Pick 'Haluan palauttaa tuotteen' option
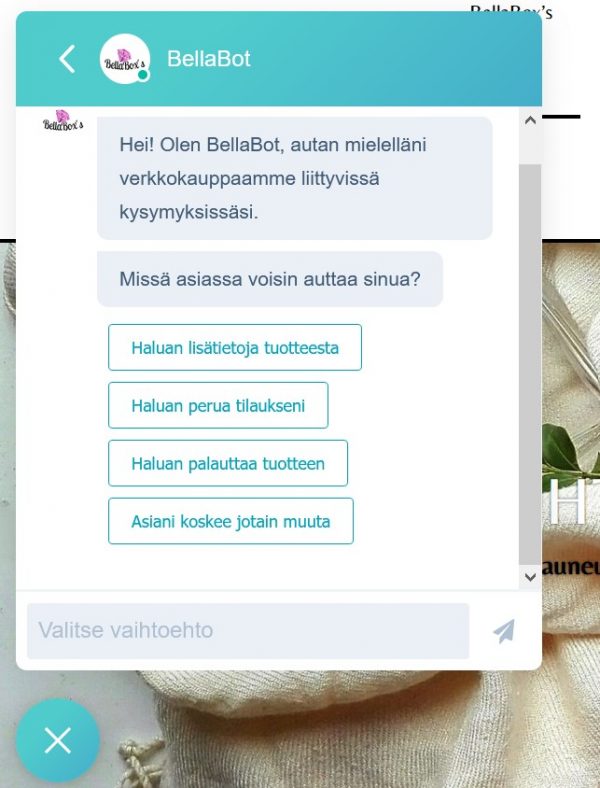The width and height of the screenshot is (600, 788). point(228,464)
